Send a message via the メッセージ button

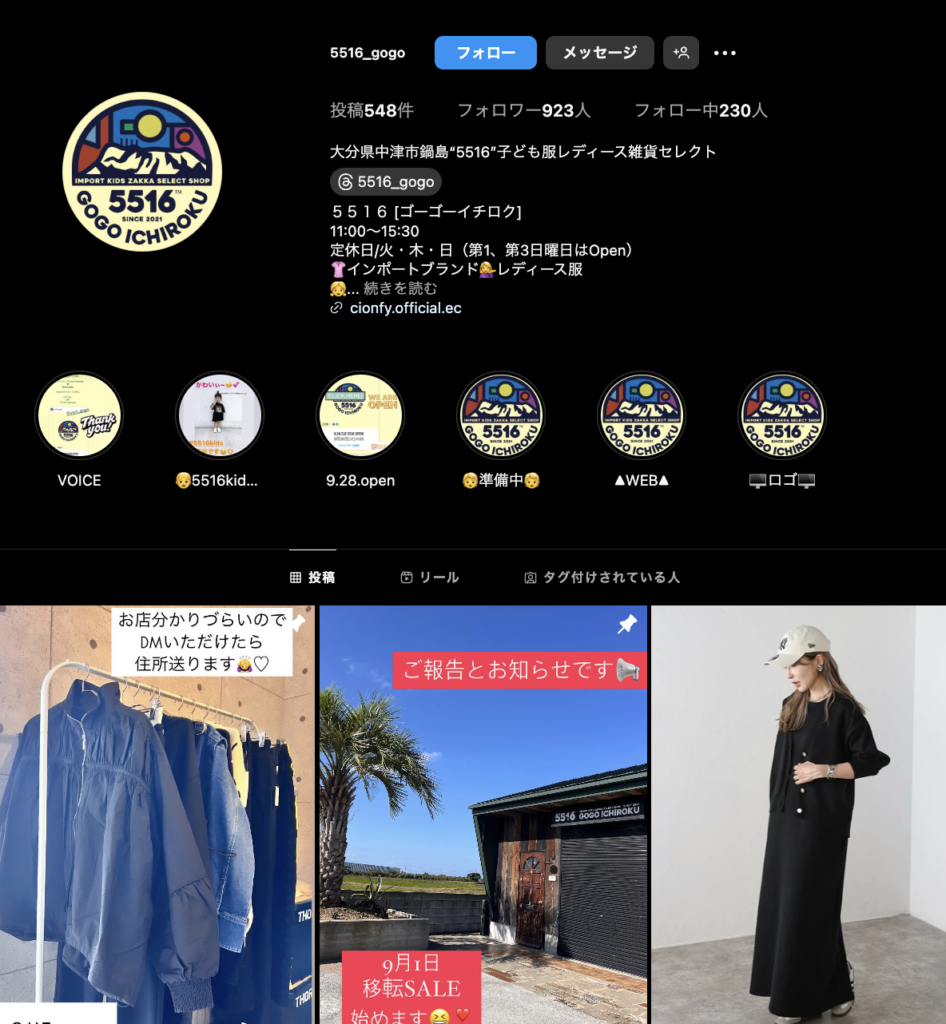tap(599, 53)
